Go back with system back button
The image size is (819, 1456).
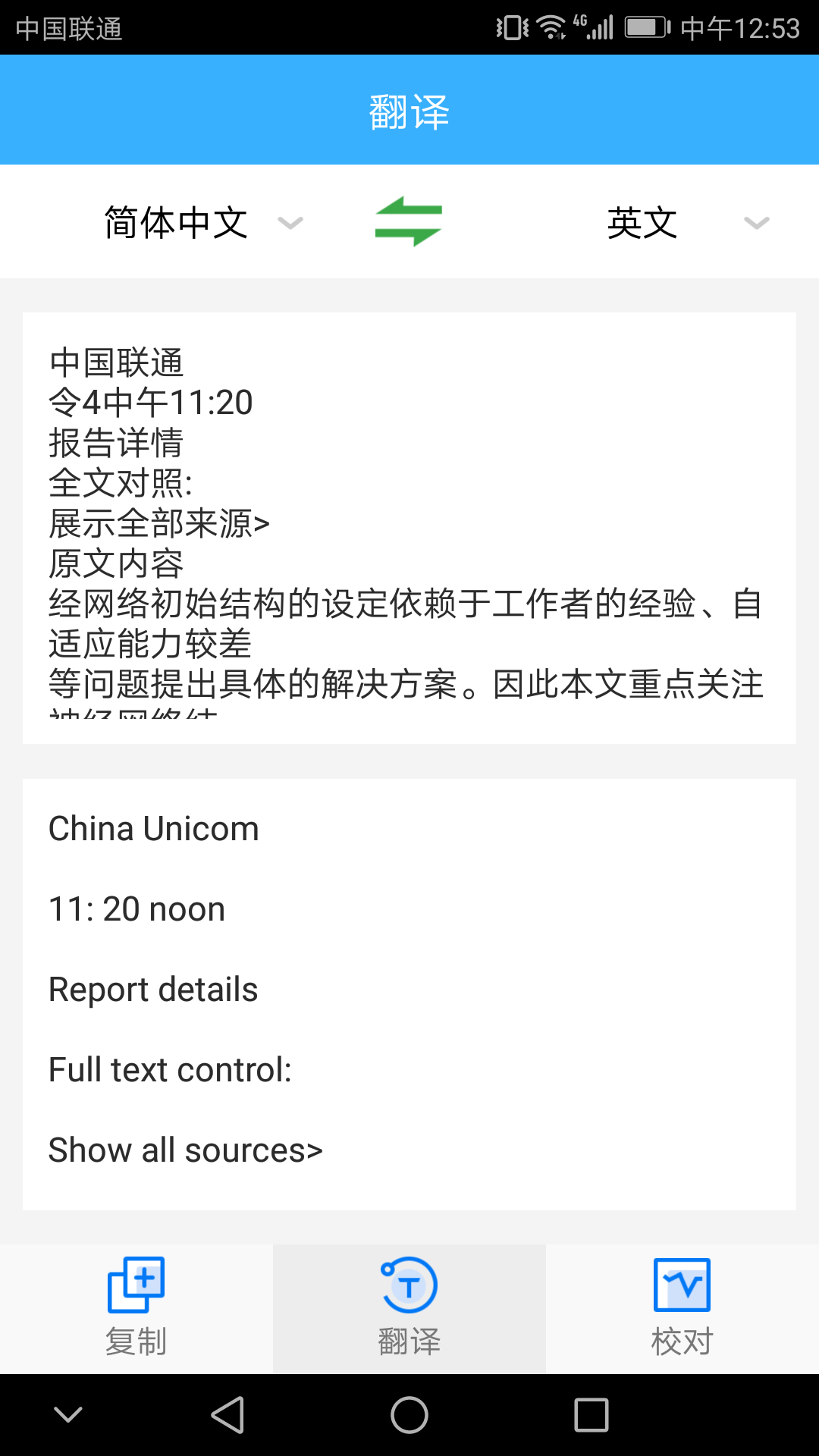point(227,1415)
